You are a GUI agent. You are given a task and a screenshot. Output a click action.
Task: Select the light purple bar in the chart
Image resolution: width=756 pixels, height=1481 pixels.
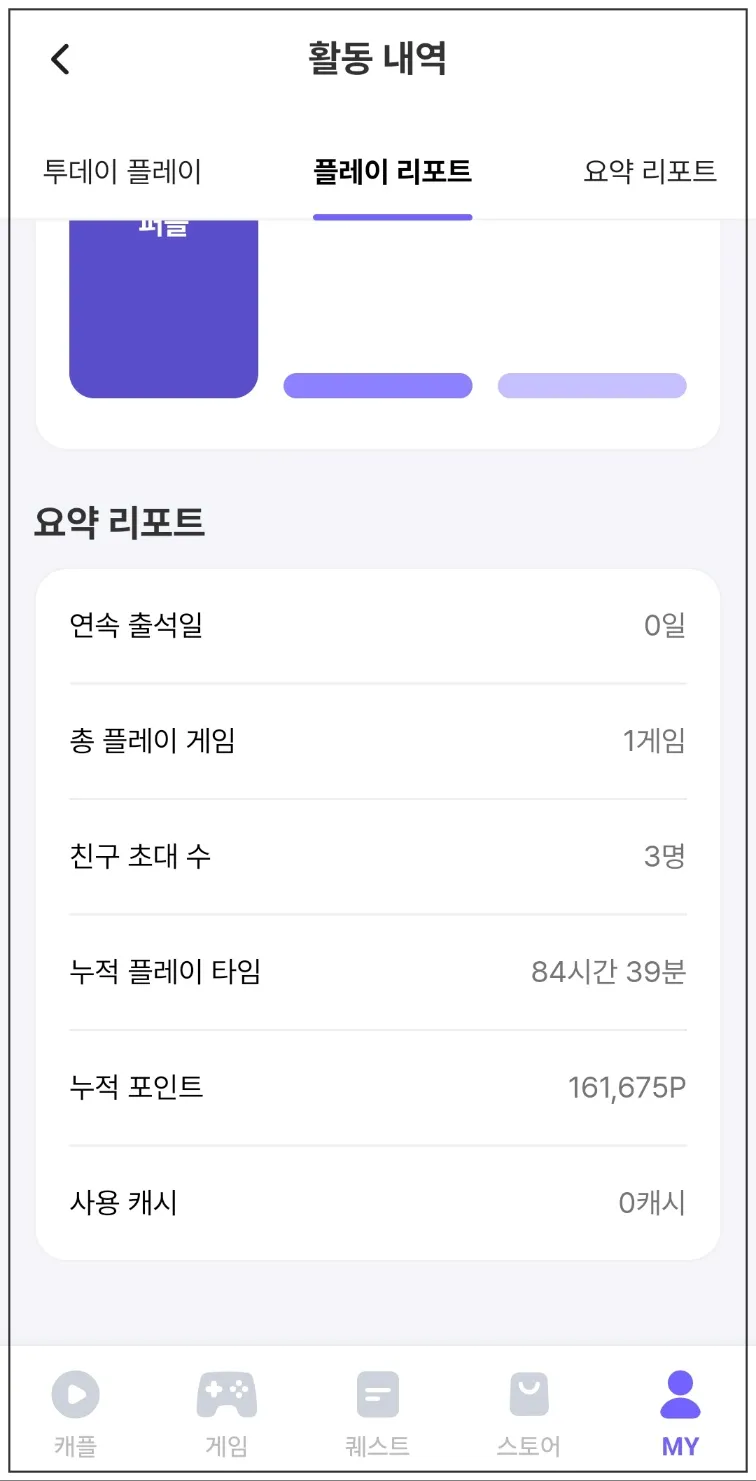(592, 385)
